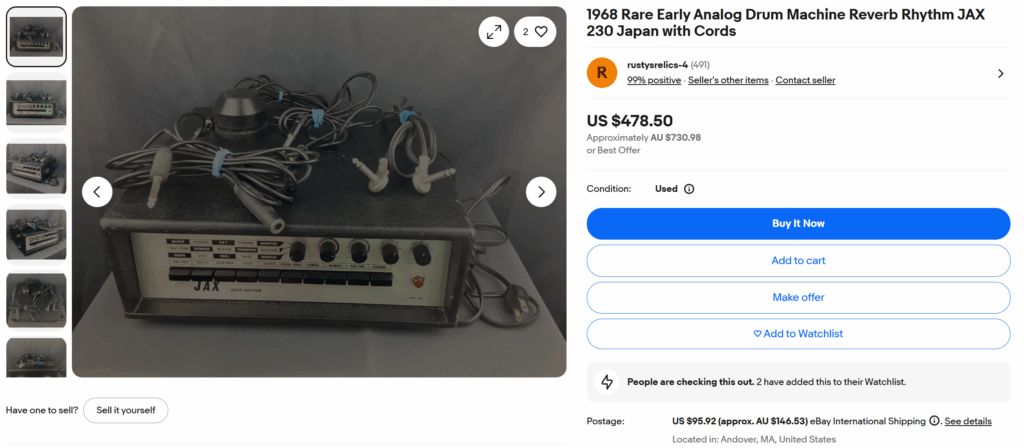Screen dimensions: 1024x448
Task: Add the item to Watchlist
Action: point(798,334)
